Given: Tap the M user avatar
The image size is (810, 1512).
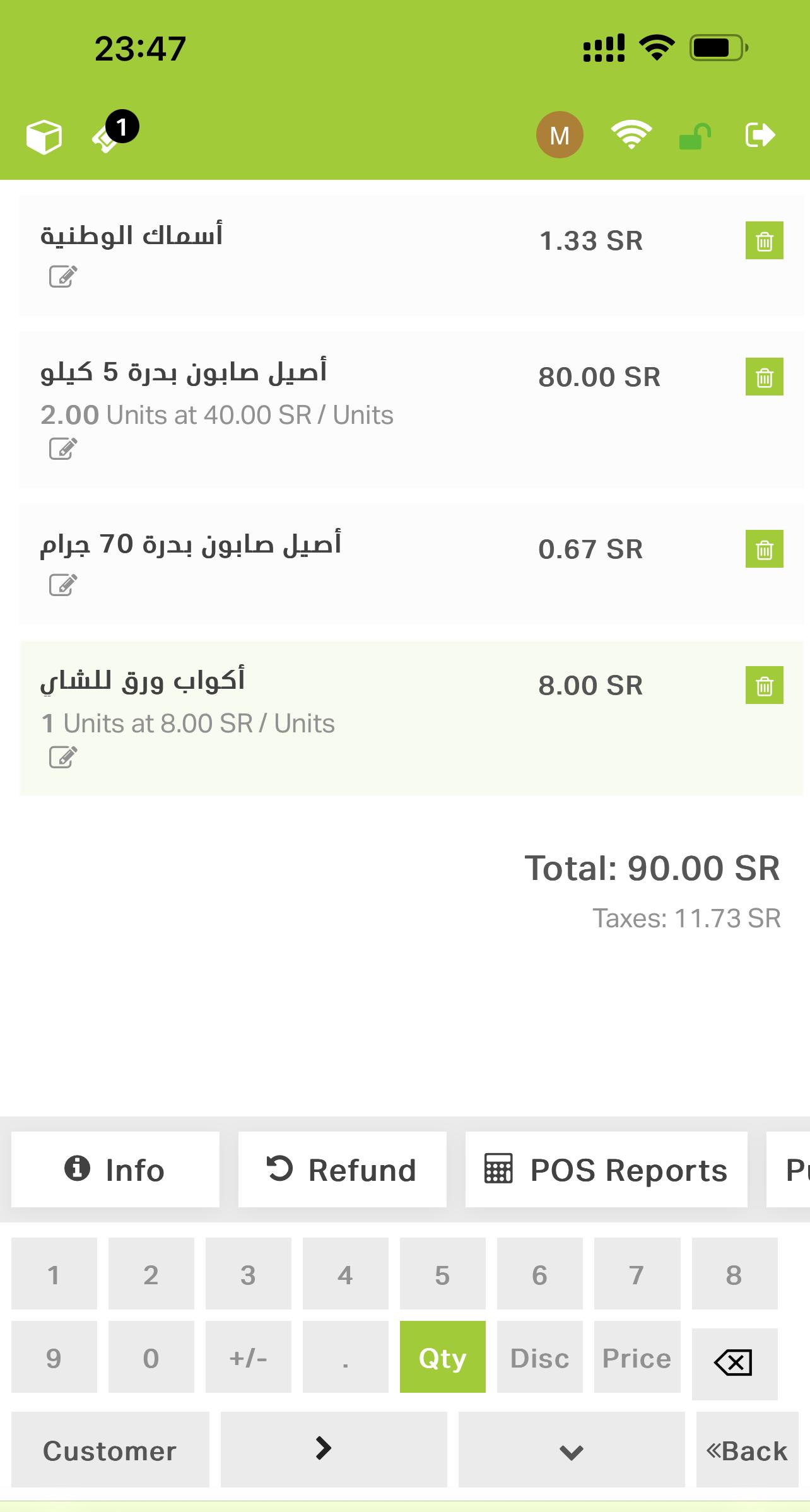Looking at the screenshot, I should click(560, 135).
